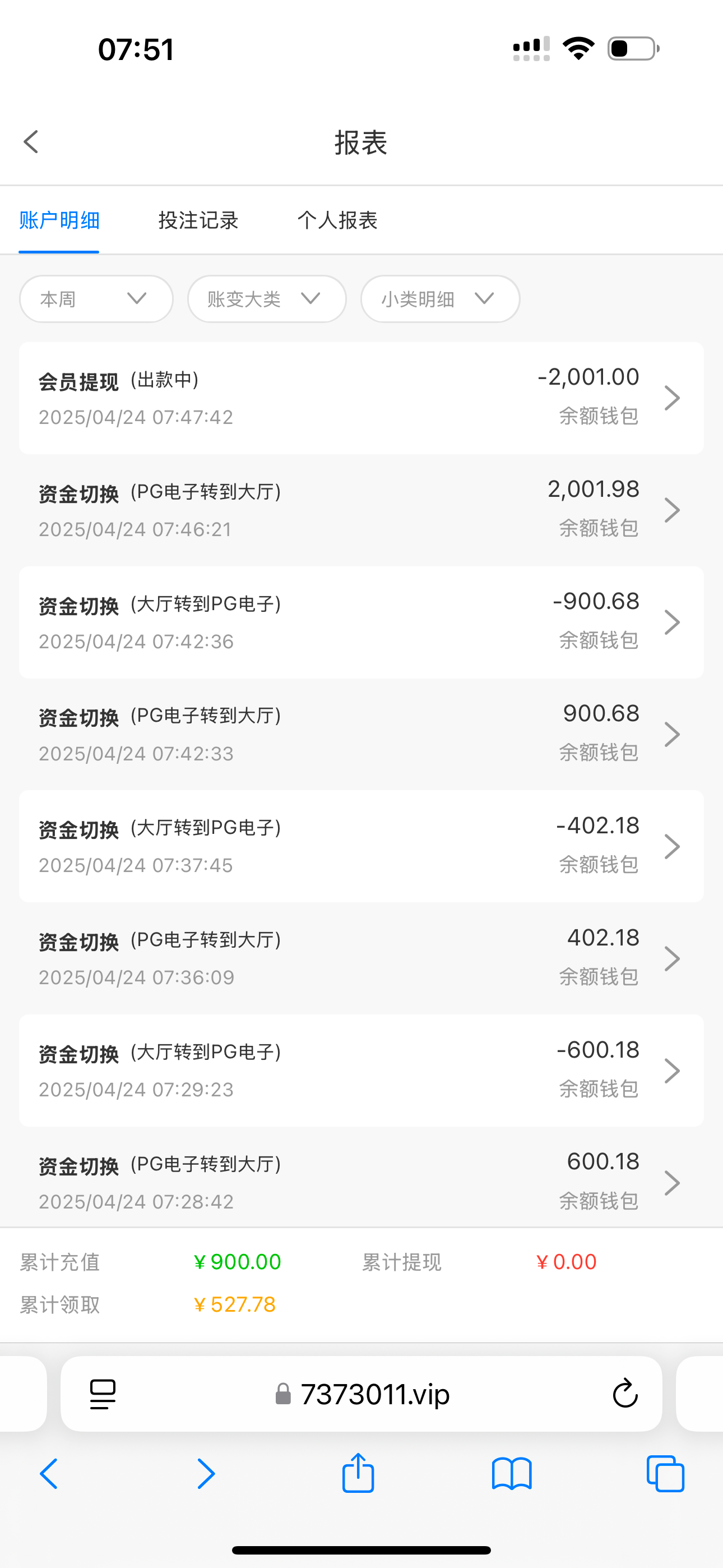Open the 账变大类 filter dropdown
Screen dimensions: 723x1568
(267, 299)
